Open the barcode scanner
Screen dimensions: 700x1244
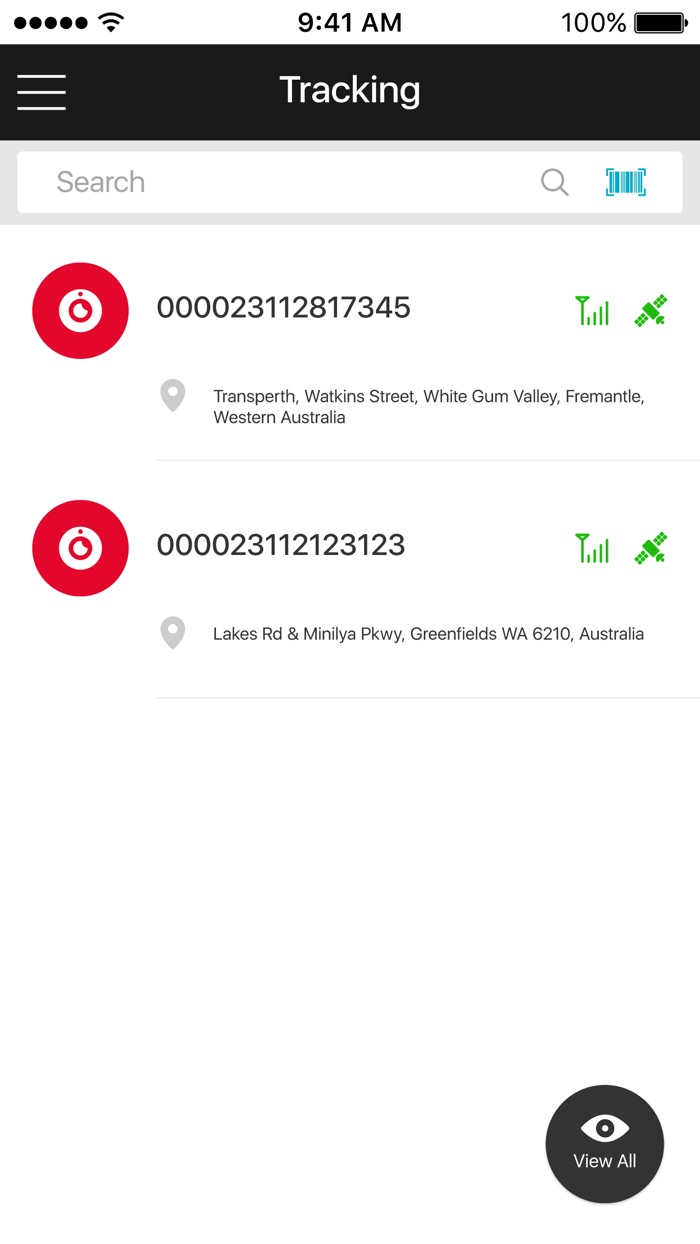pyautogui.click(x=626, y=182)
